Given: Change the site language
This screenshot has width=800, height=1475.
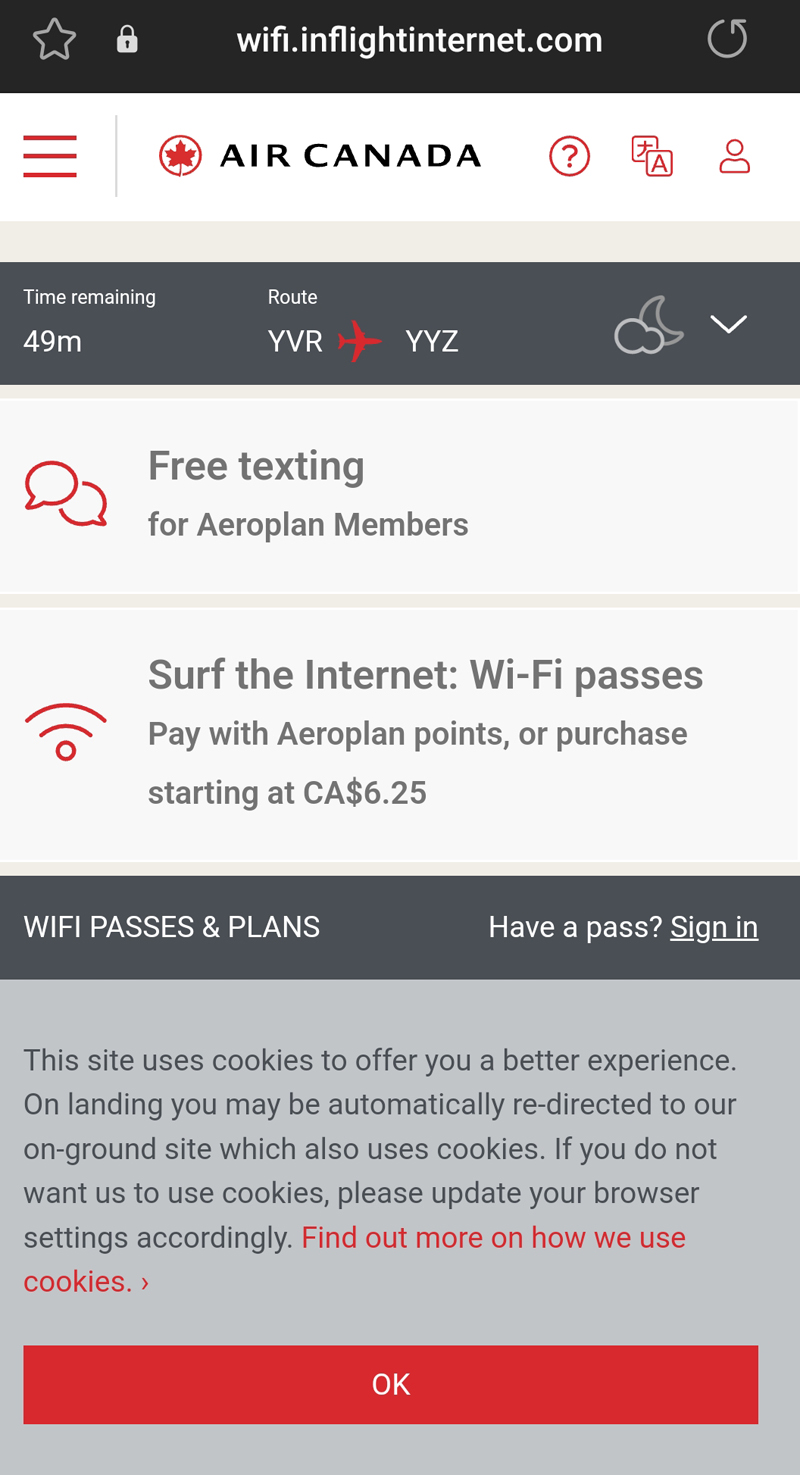Looking at the screenshot, I should pyautogui.click(x=652, y=157).
